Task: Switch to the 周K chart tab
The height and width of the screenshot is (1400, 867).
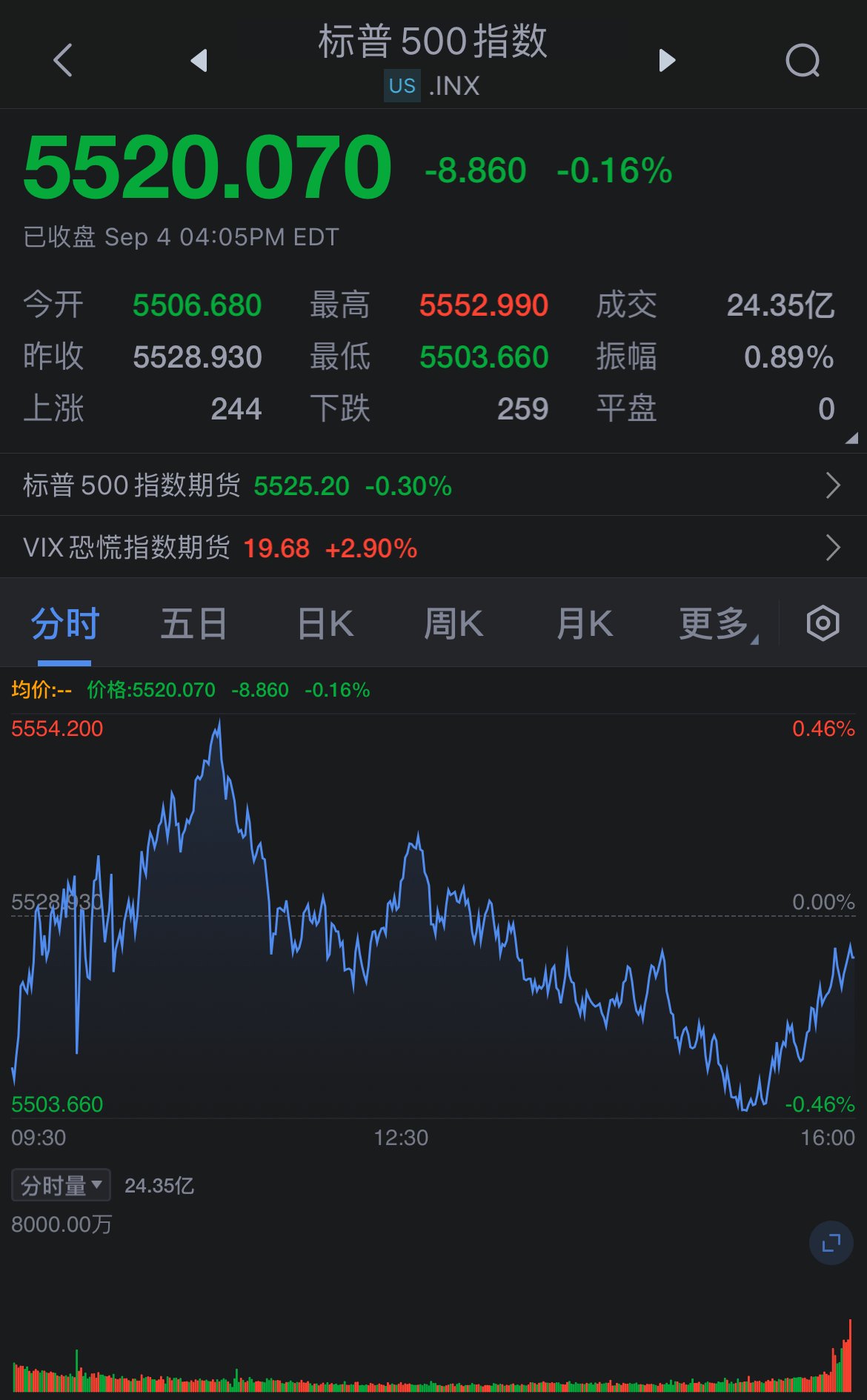Action: [454, 624]
